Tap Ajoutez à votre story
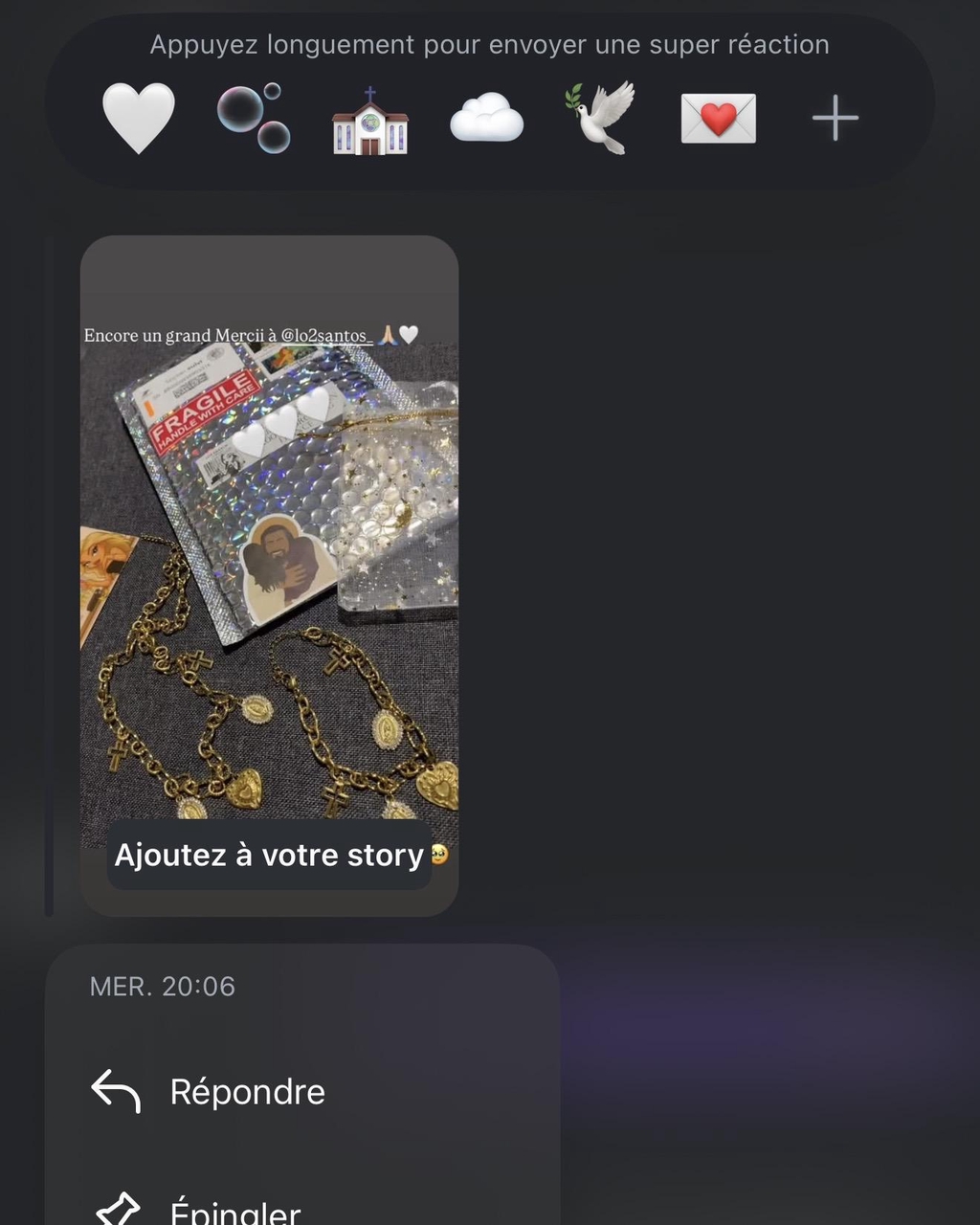 point(269,855)
